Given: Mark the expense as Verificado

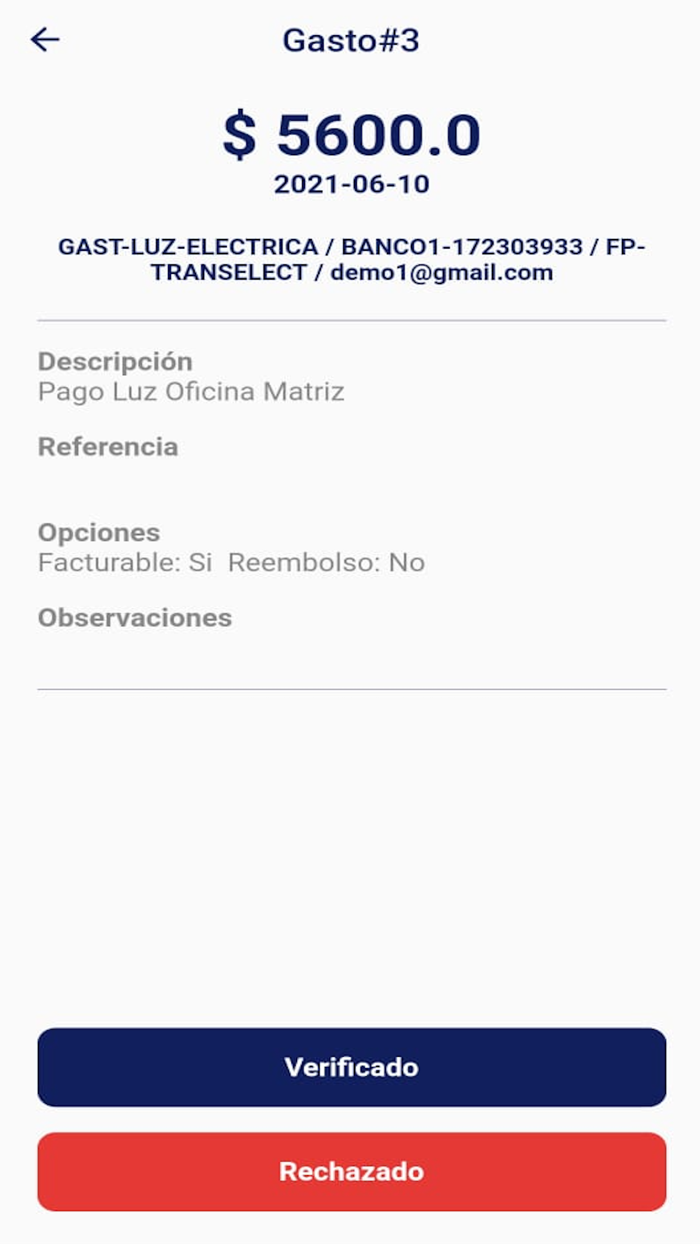Looking at the screenshot, I should pyautogui.click(x=351, y=1067).
